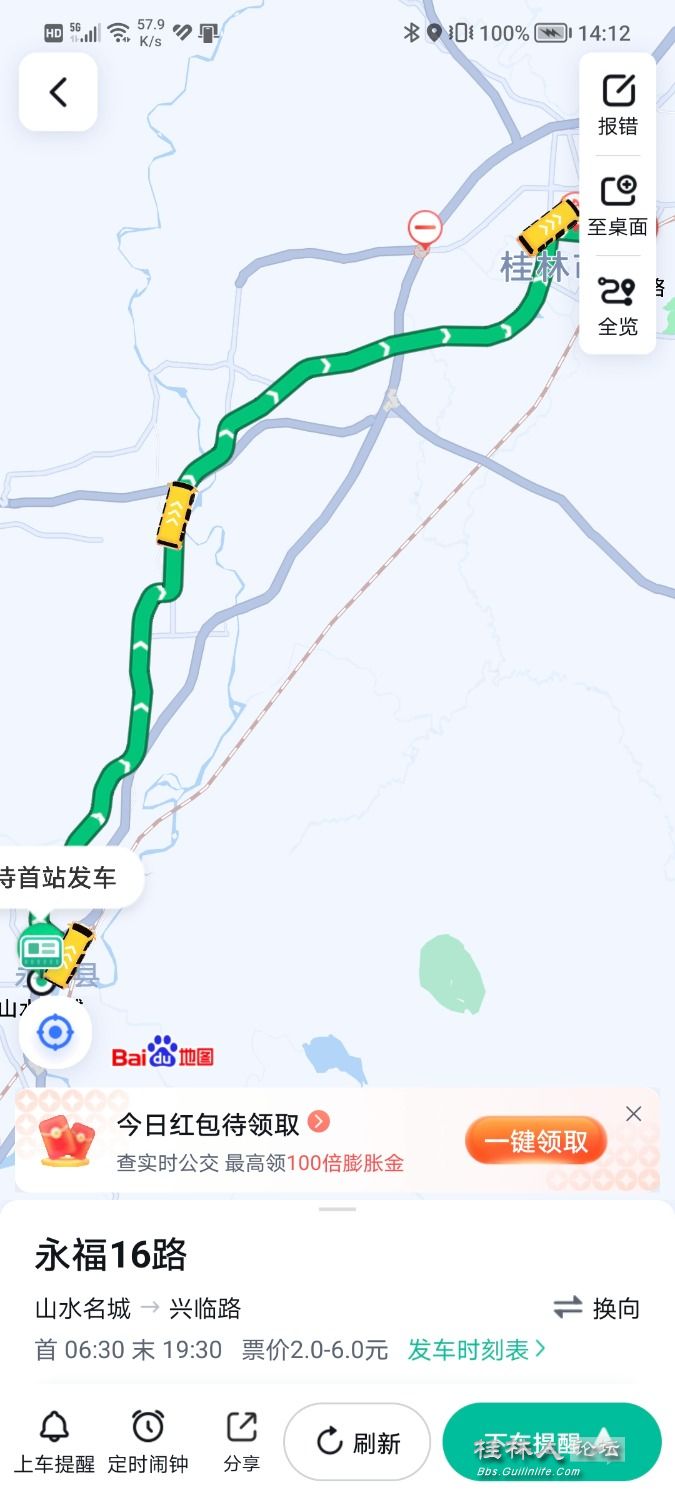675x1500 pixels.
Task: Dismiss the red packet banner
Action: tap(633, 1114)
